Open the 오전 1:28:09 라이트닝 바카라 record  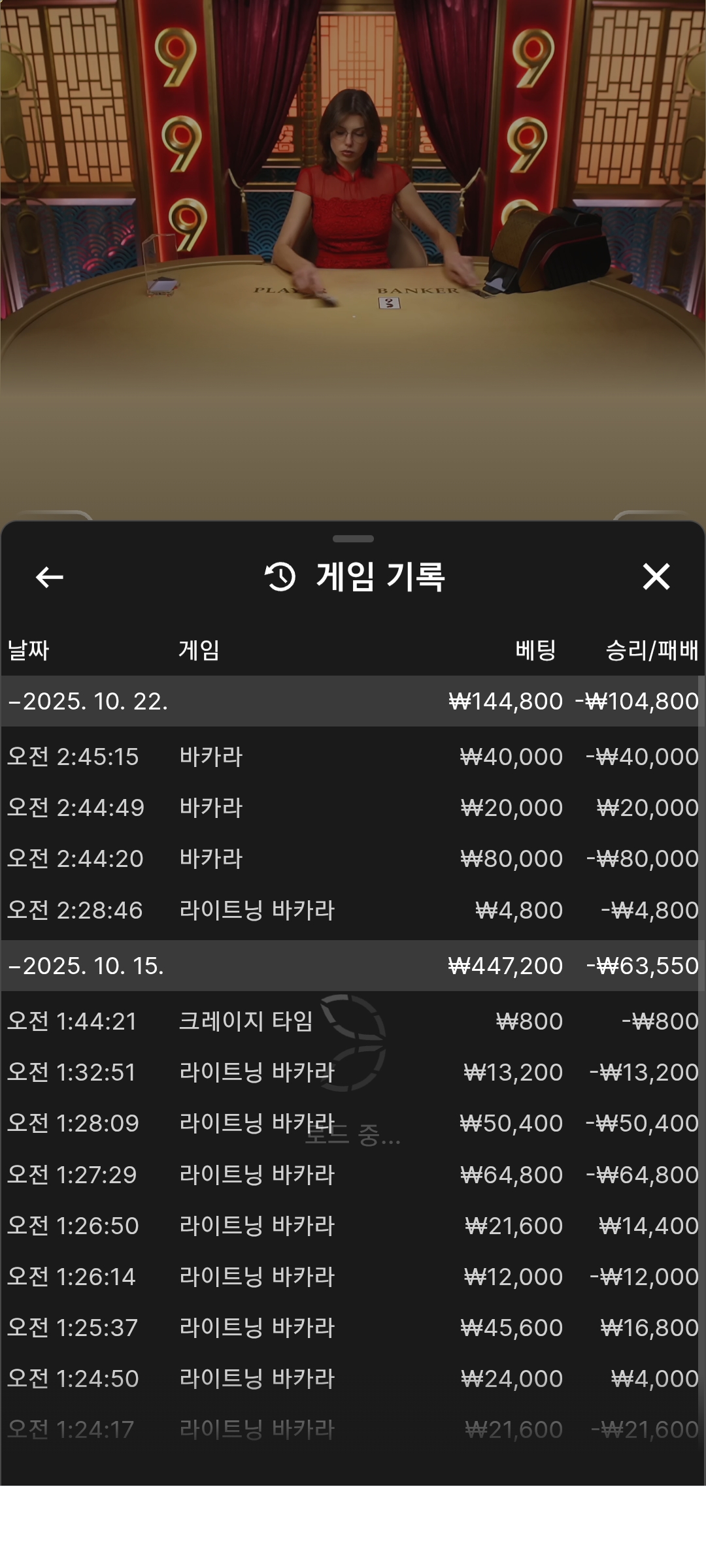(x=352, y=1123)
